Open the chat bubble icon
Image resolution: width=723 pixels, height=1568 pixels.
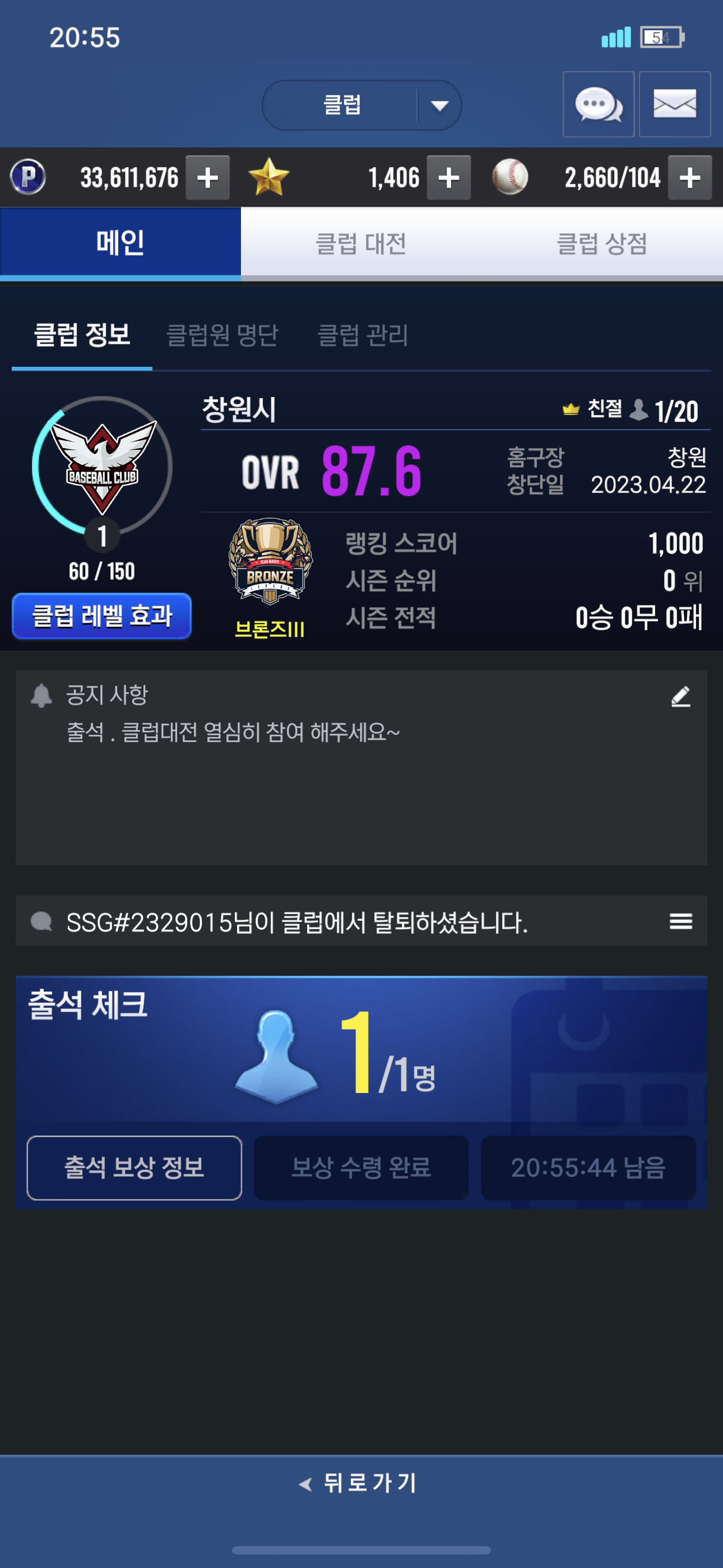[x=598, y=105]
